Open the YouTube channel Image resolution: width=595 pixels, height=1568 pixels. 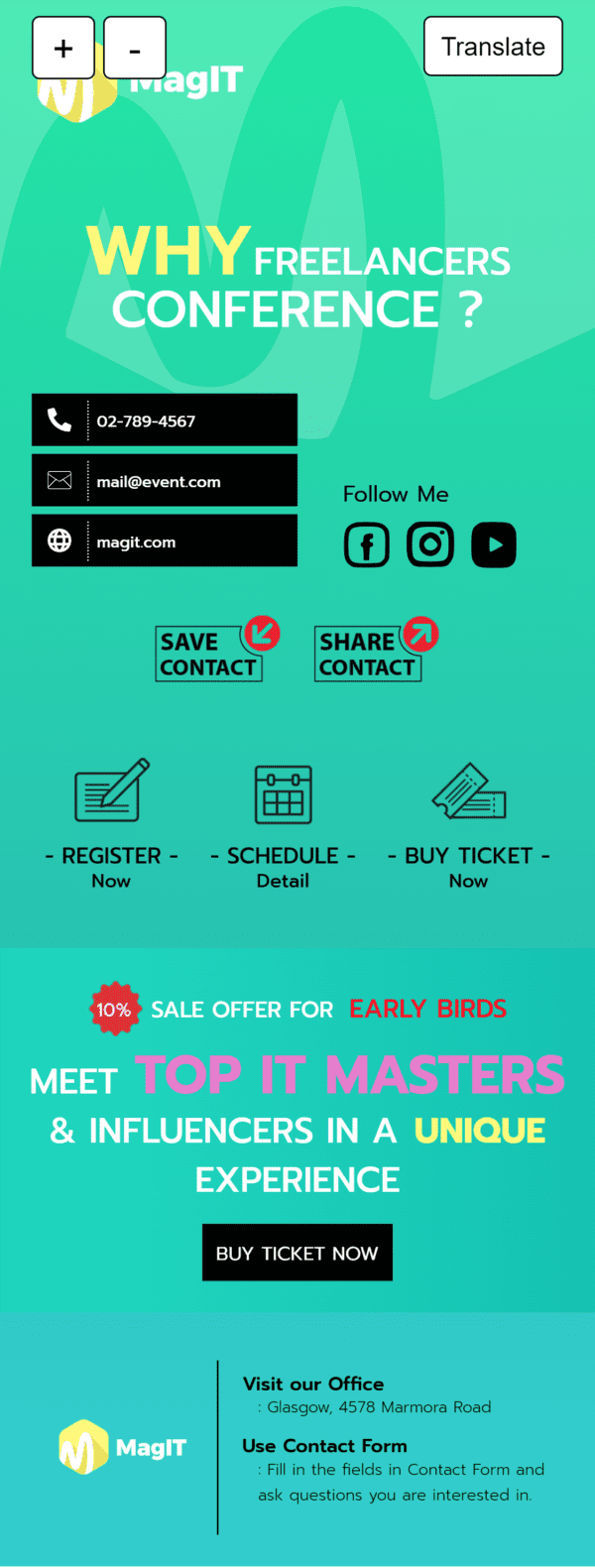494,544
